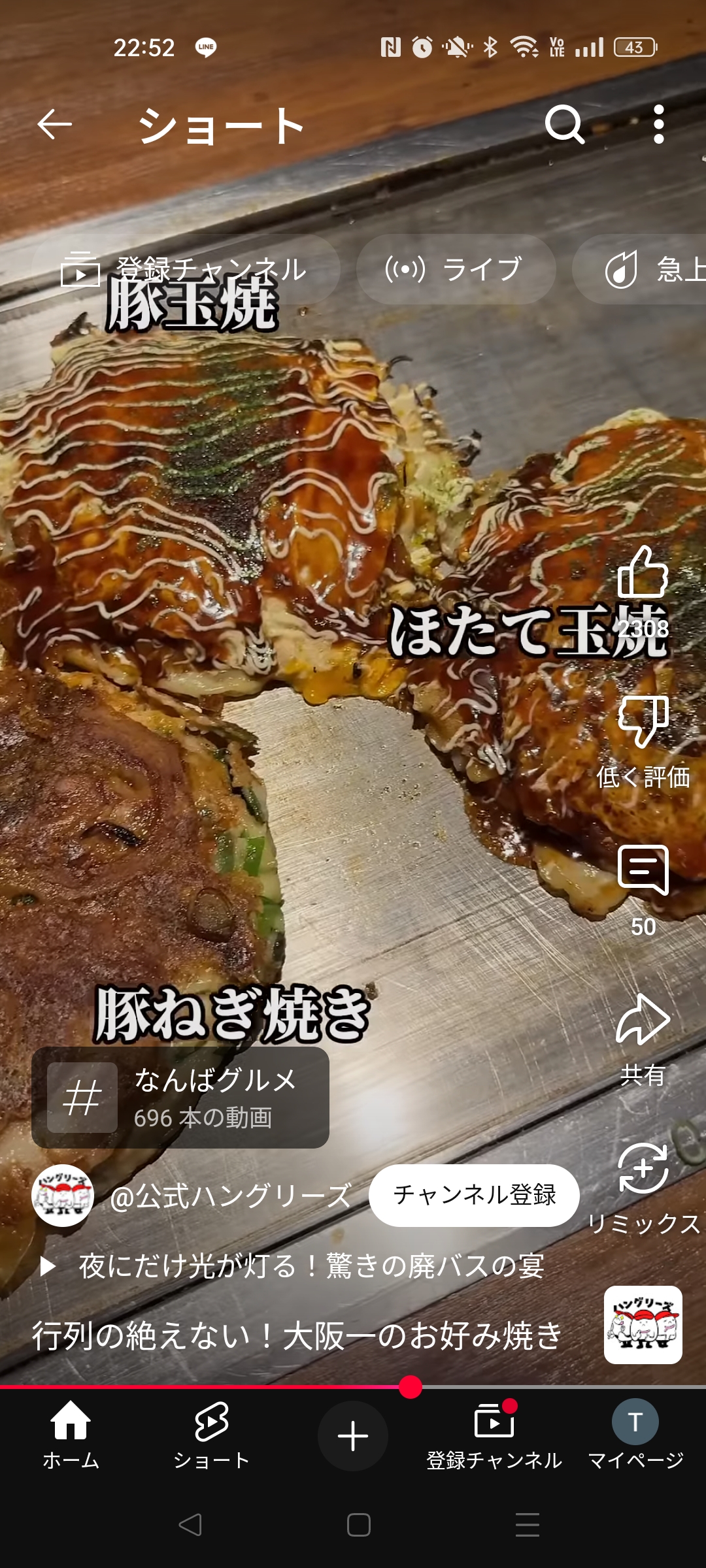The image size is (706, 1568).
Task: Open search in the Shorts header
Action: coord(565,124)
